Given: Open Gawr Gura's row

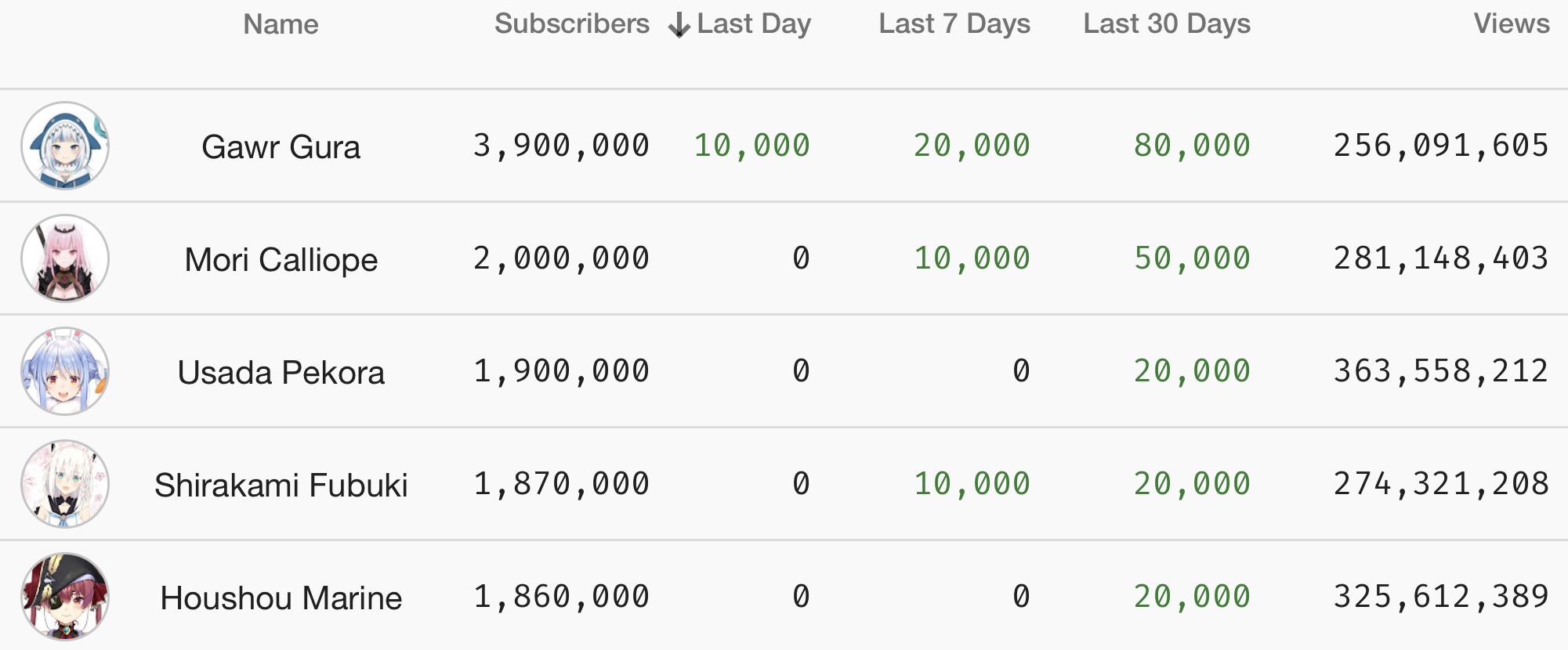Looking at the screenshot, I should point(281,147).
